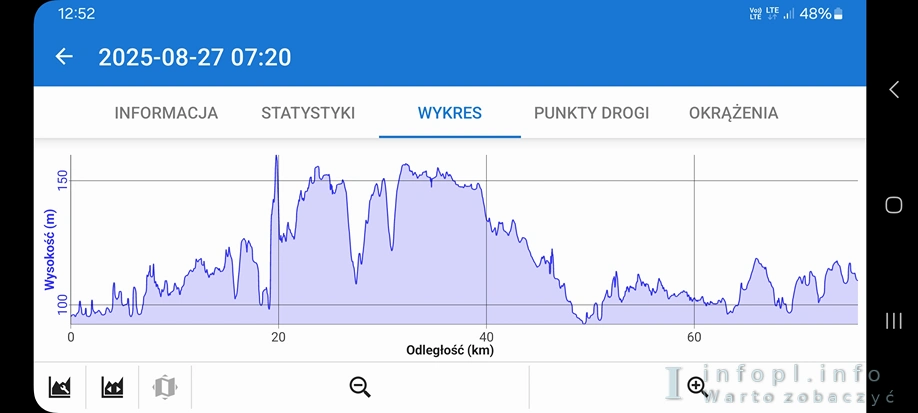Open the STATYSTYKI tab
Viewport: 918px width, 413px height.
pos(308,113)
